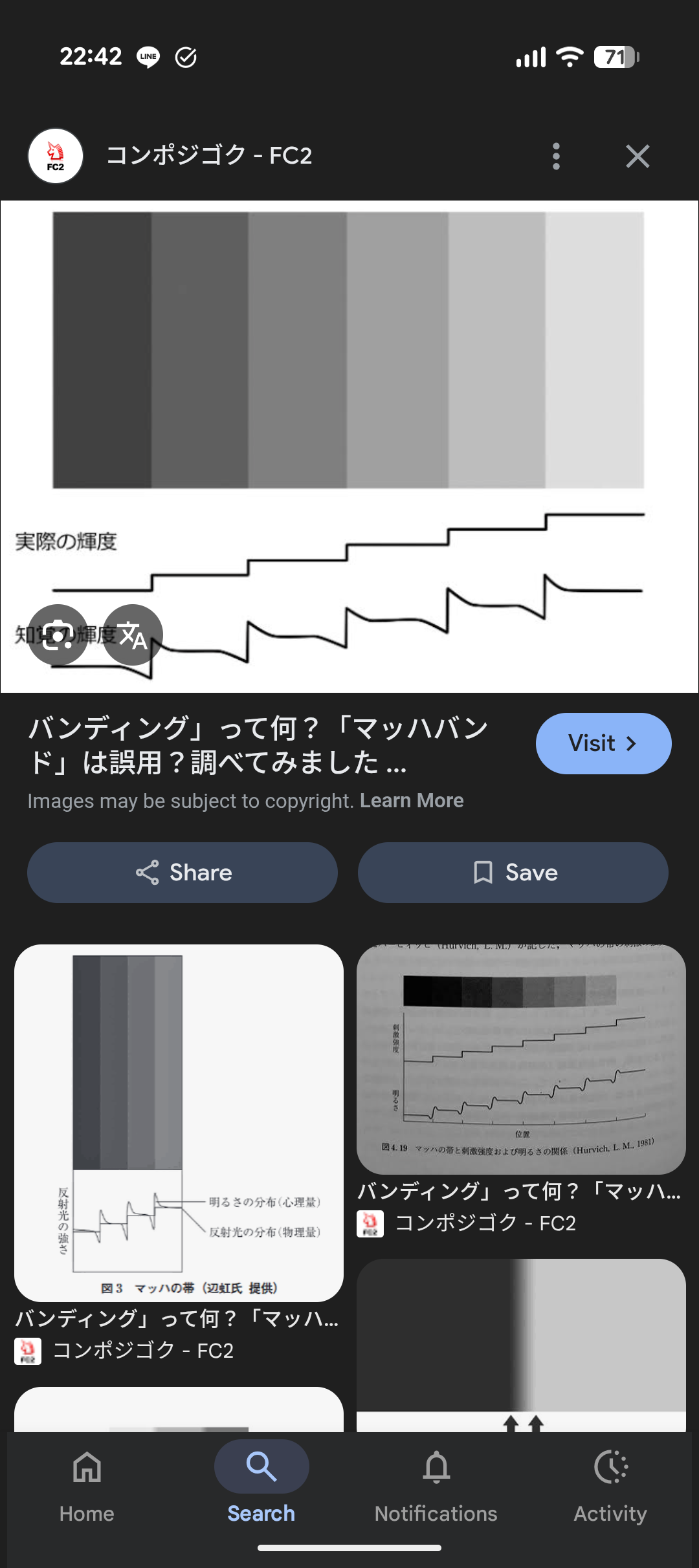Switch to the Search tab
The width and height of the screenshot is (699, 1568).
261,1482
